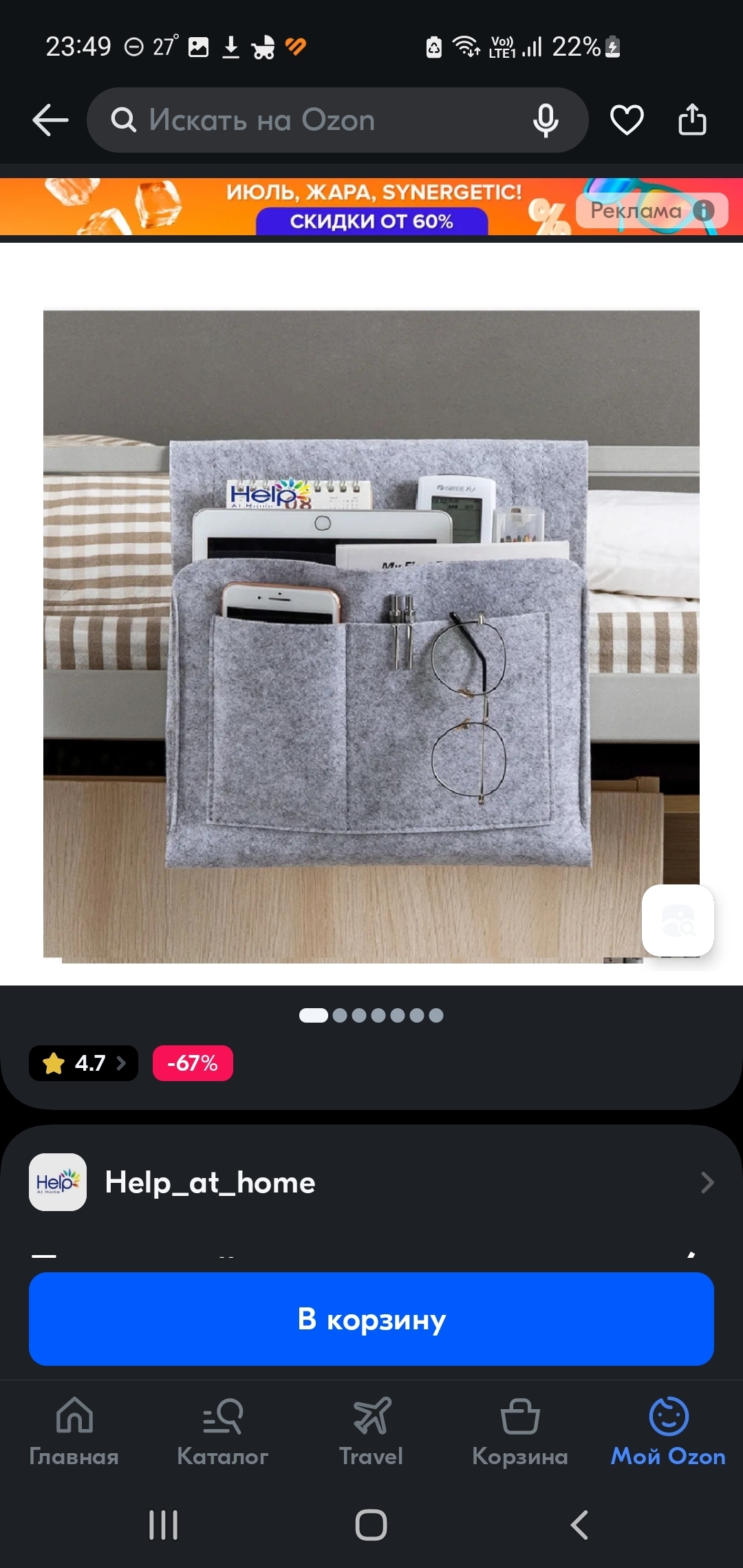This screenshot has width=743, height=1568.
Task: Open the system recent apps button
Action: 164,1525
